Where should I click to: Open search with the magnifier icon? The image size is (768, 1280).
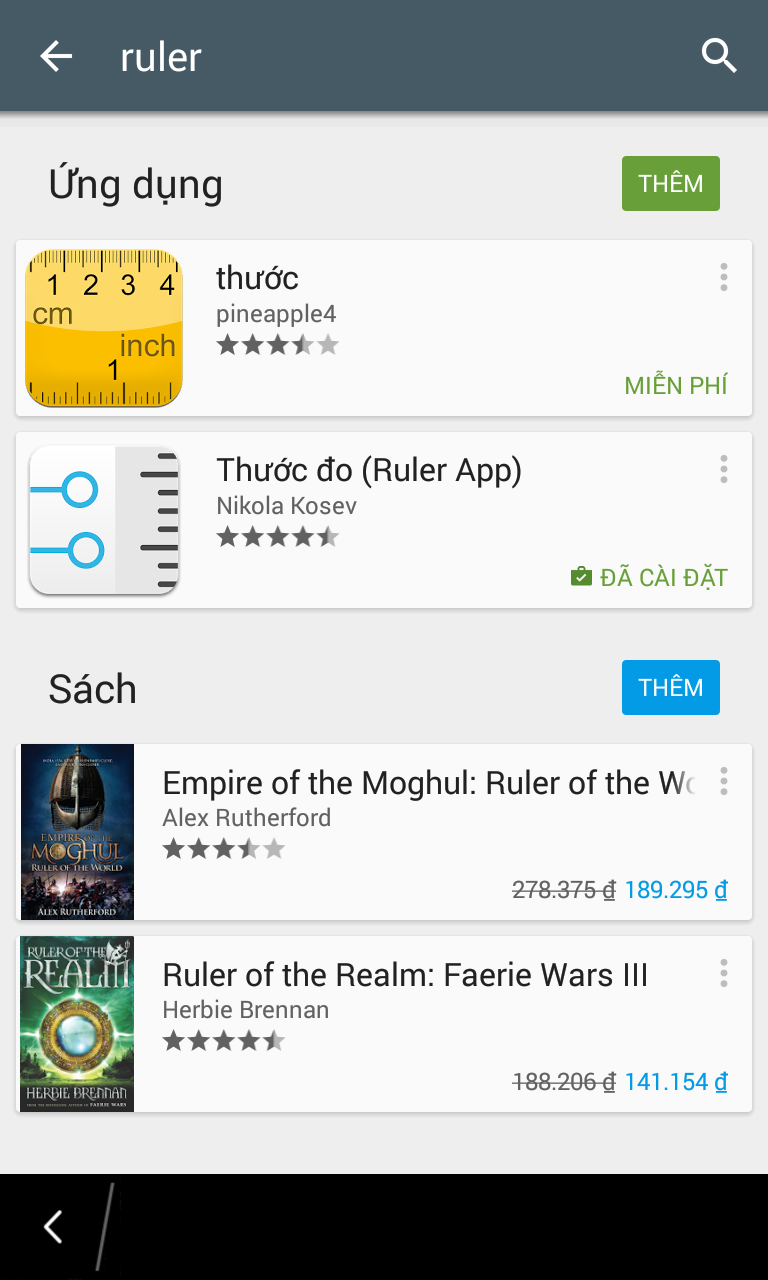pos(719,56)
